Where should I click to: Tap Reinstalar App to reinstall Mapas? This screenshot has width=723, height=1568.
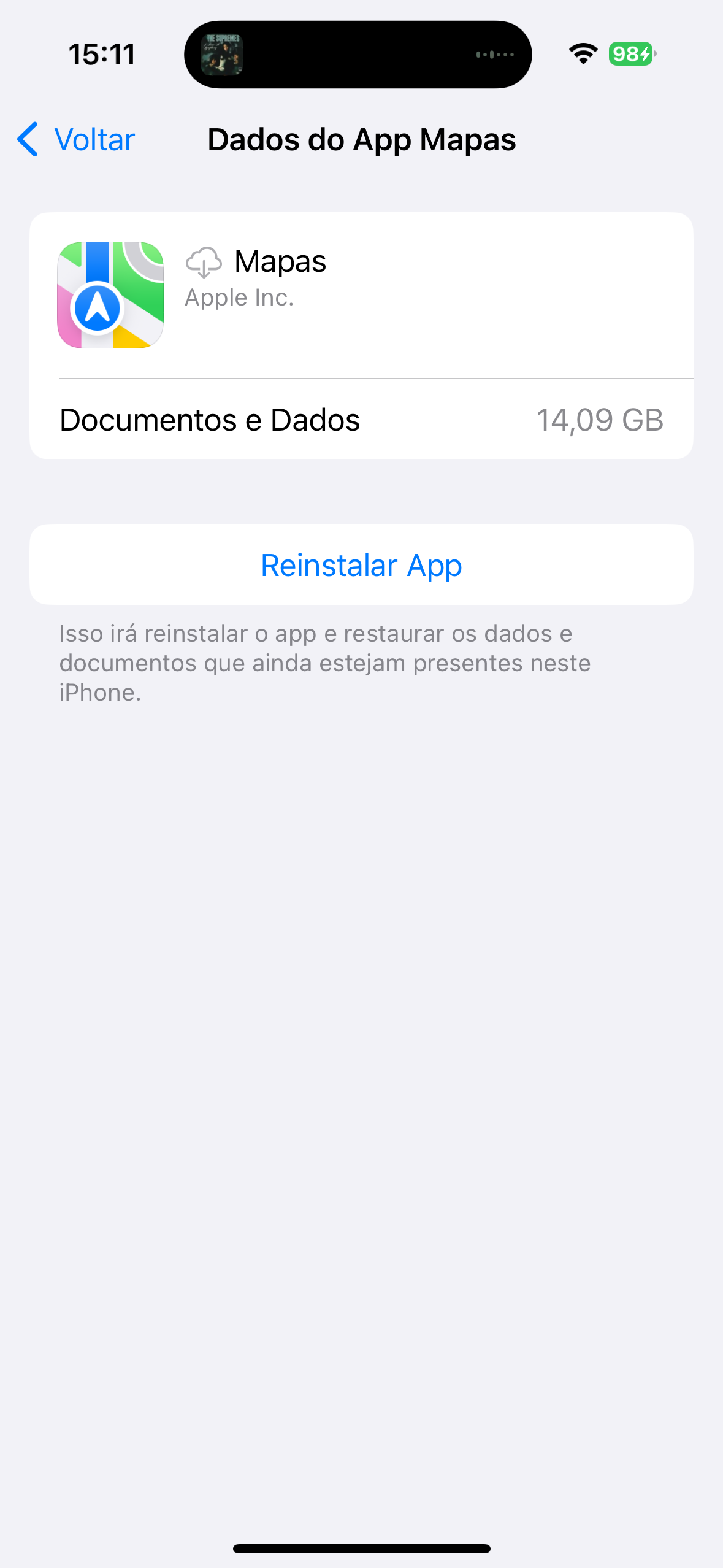pos(361,565)
